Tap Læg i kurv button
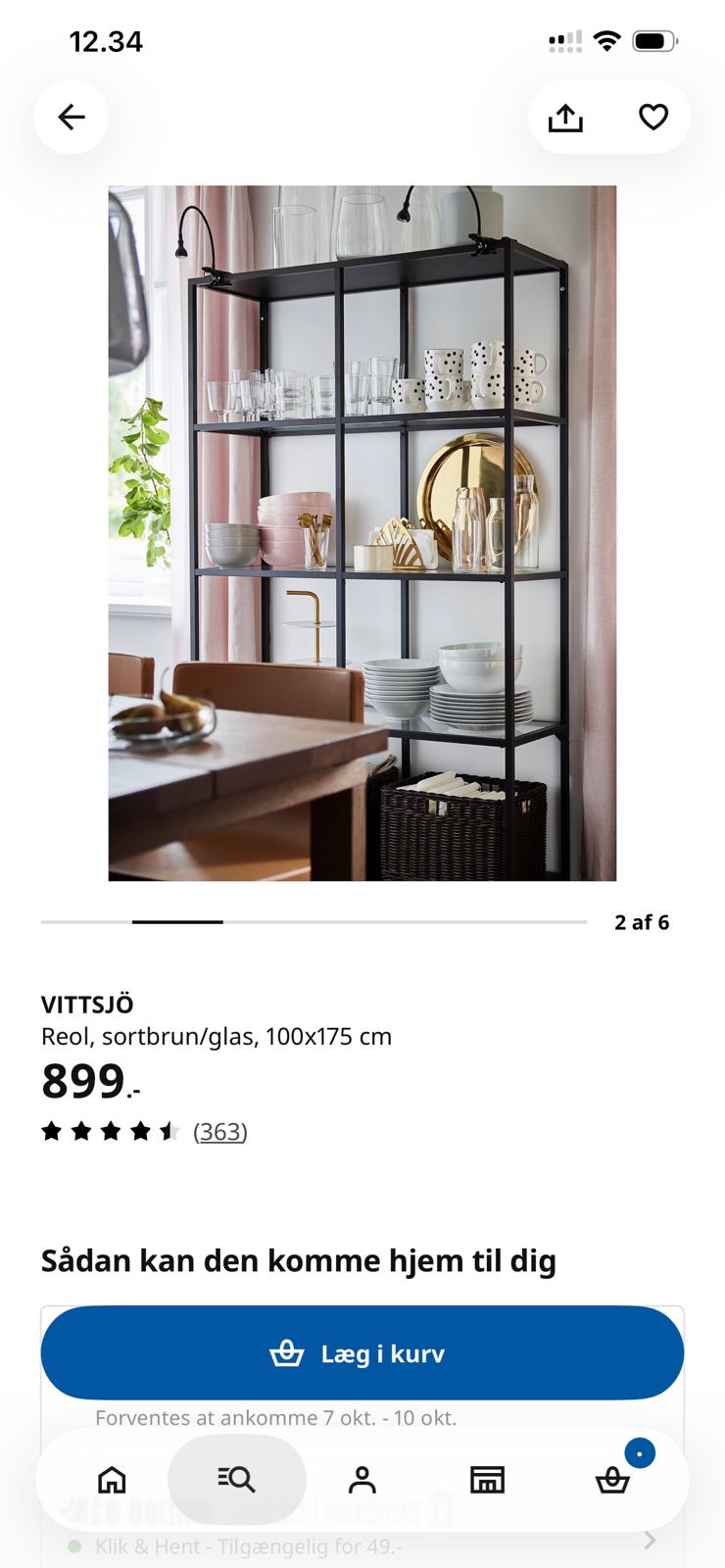 click(362, 1353)
